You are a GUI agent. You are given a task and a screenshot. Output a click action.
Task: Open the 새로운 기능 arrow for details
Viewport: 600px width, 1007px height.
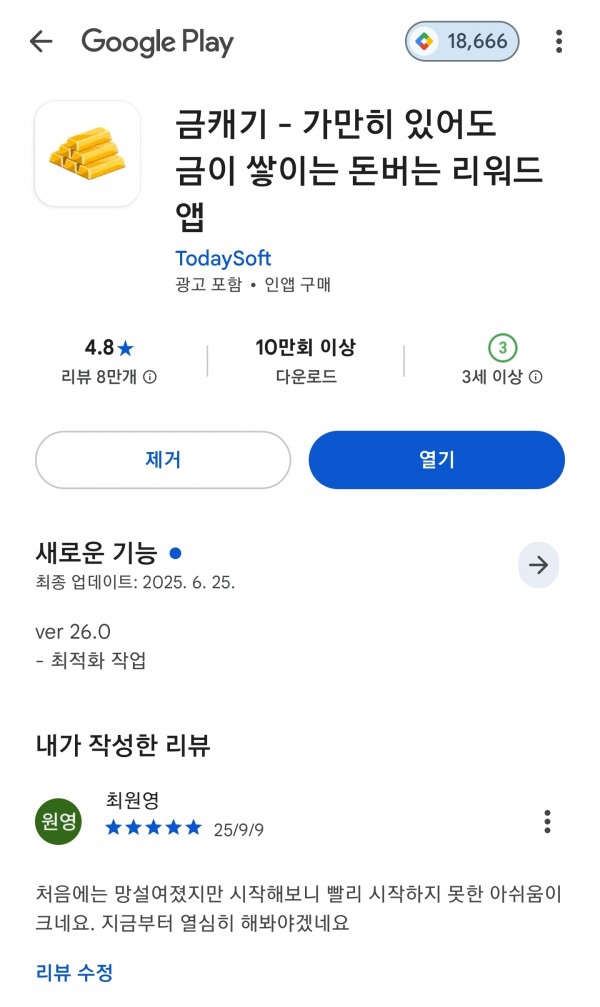[x=538, y=565]
